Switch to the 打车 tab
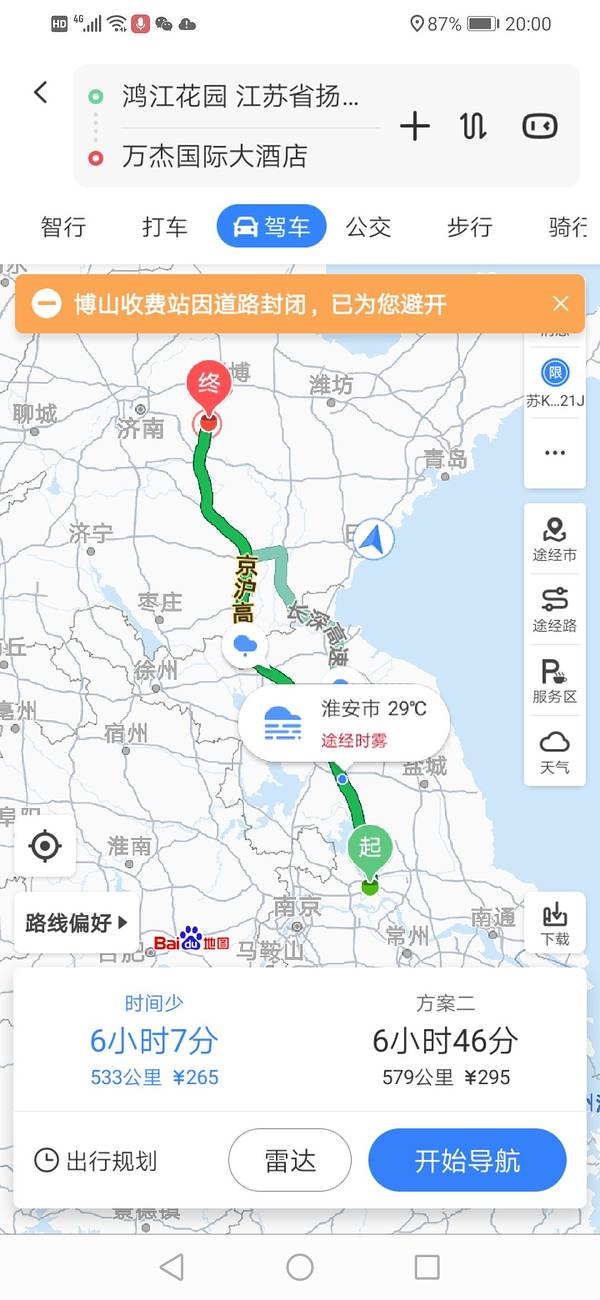Viewport: 600px width, 1300px height. [164, 227]
